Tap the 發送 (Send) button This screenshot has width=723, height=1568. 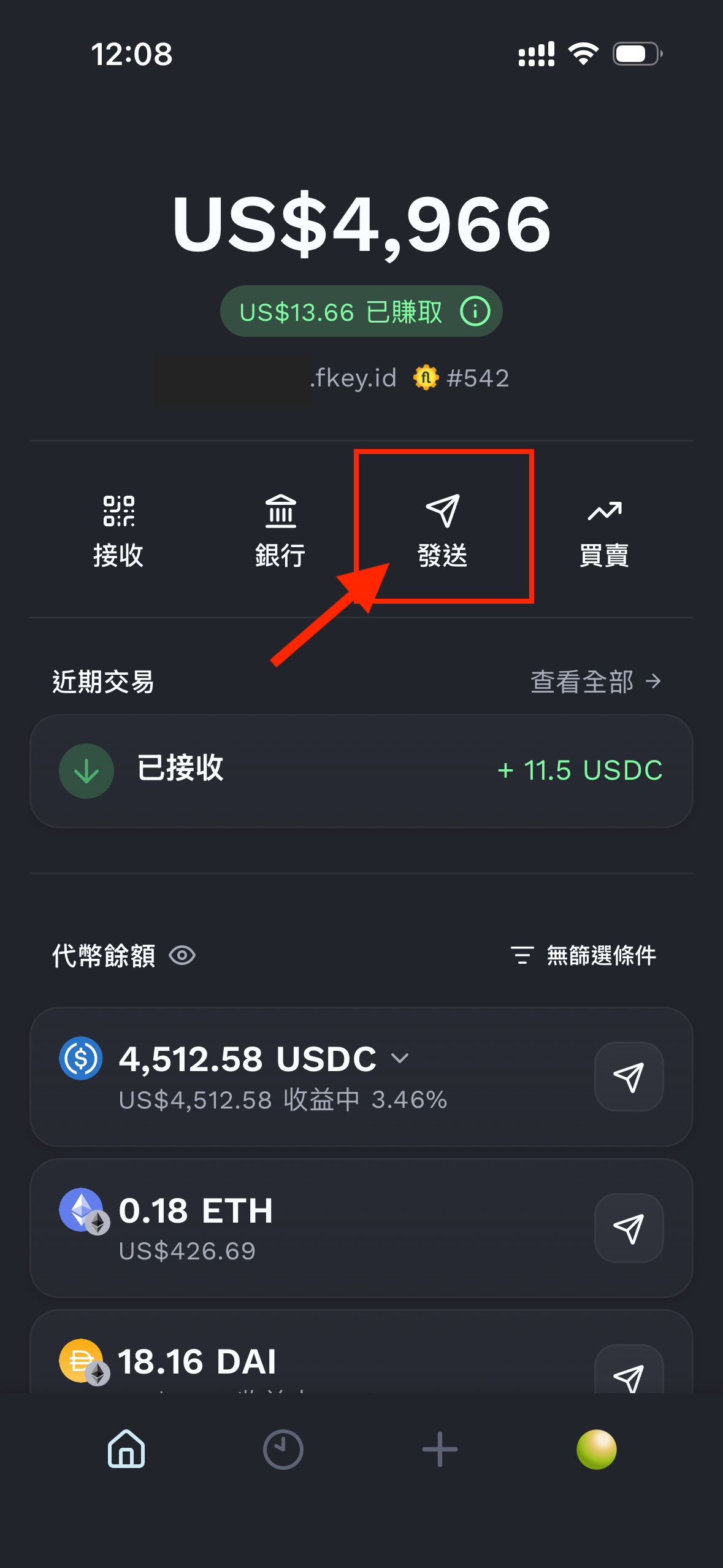[442, 531]
